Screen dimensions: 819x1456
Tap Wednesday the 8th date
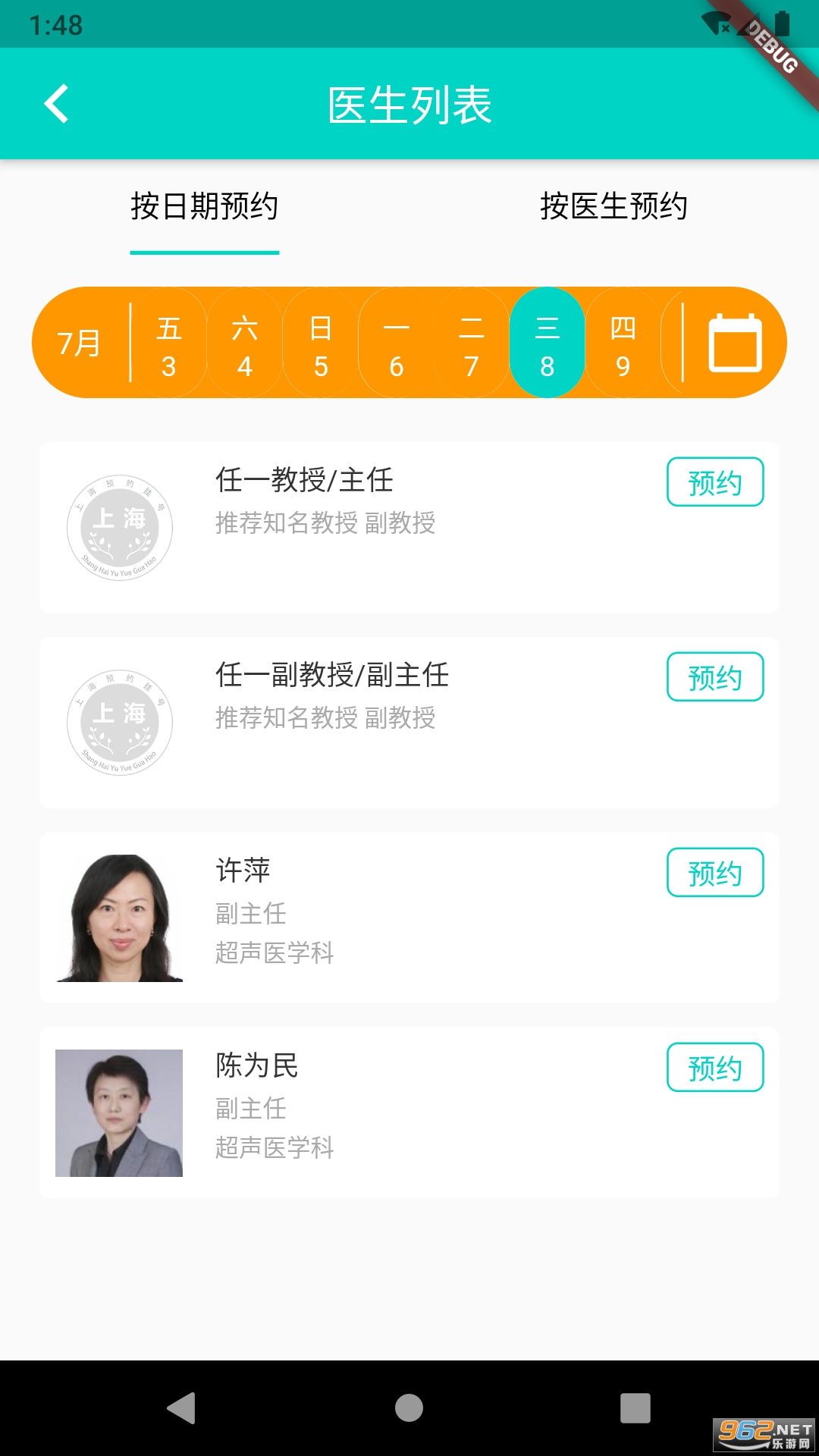pyautogui.click(x=547, y=345)
